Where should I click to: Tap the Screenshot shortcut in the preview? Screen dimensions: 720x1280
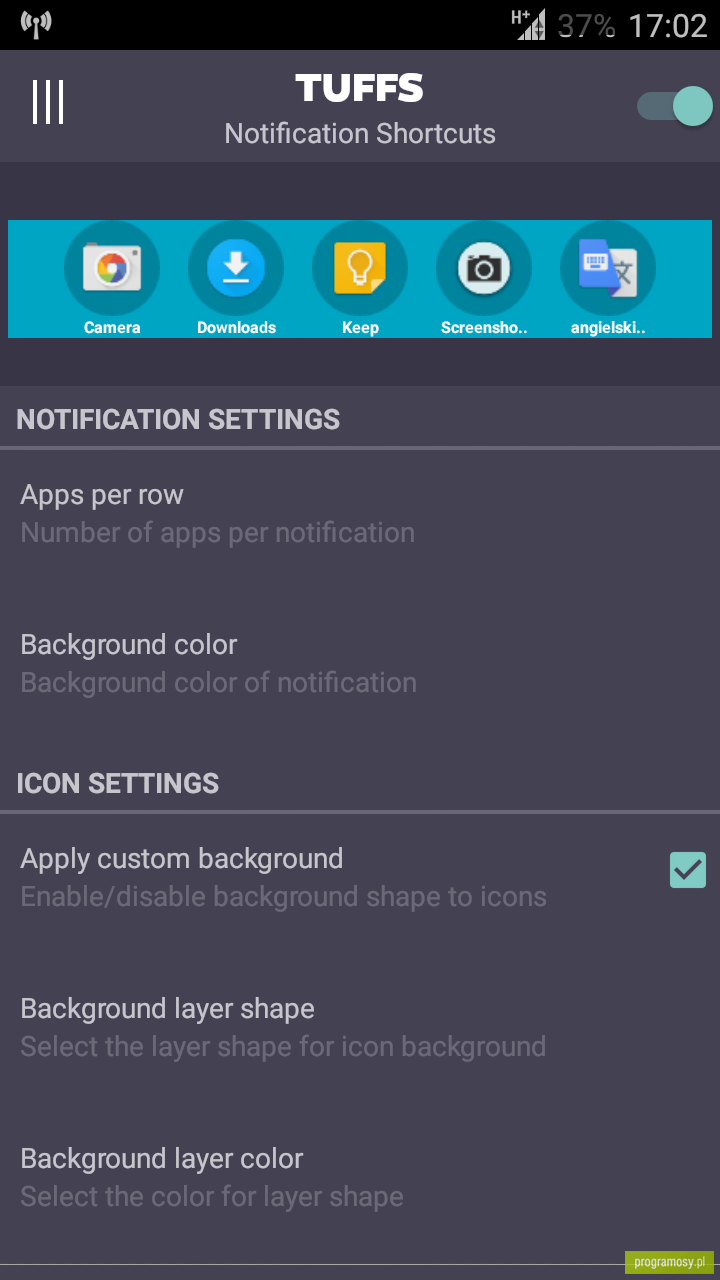(484, 279)
